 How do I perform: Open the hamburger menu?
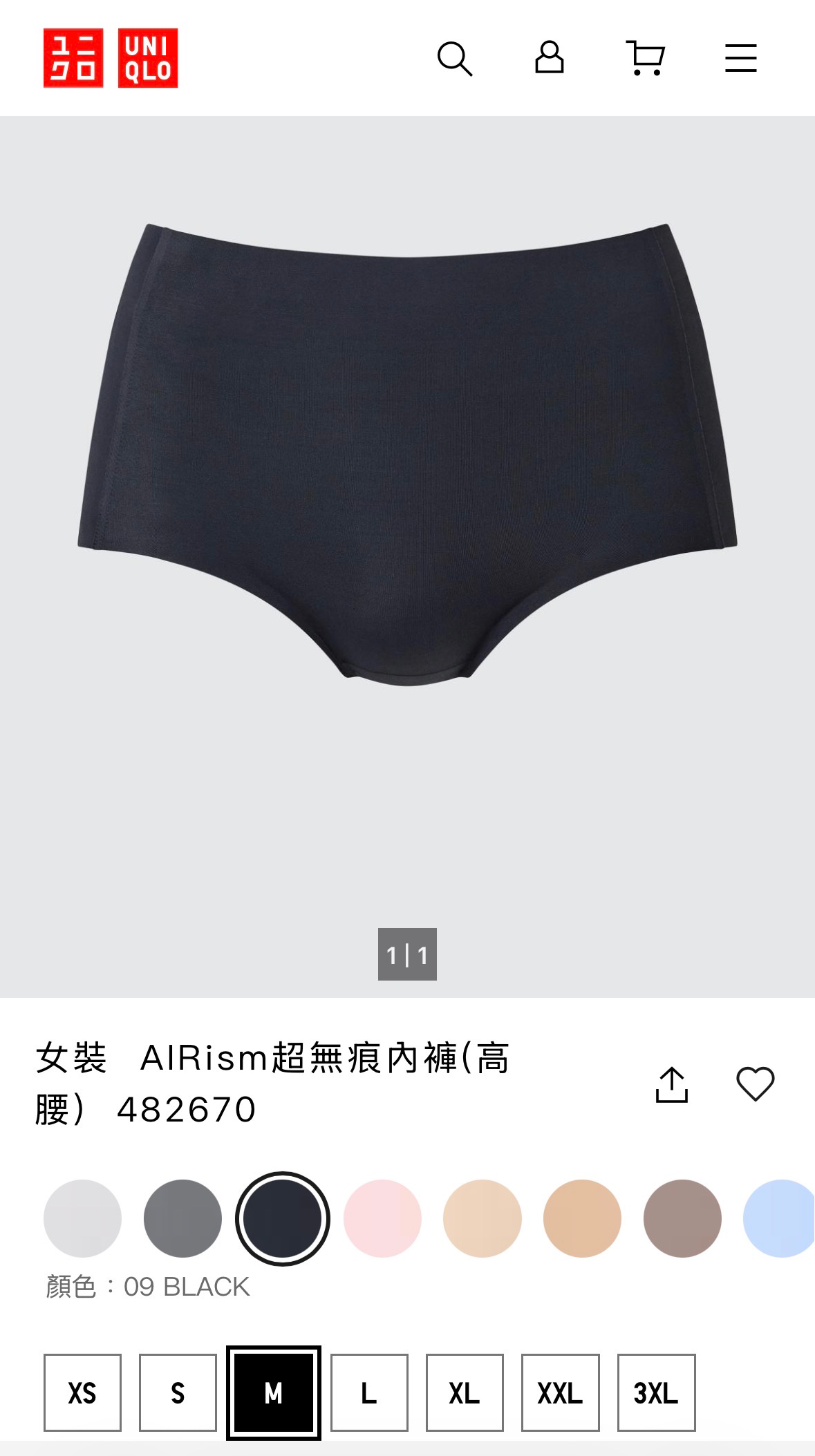click(740, 58)
